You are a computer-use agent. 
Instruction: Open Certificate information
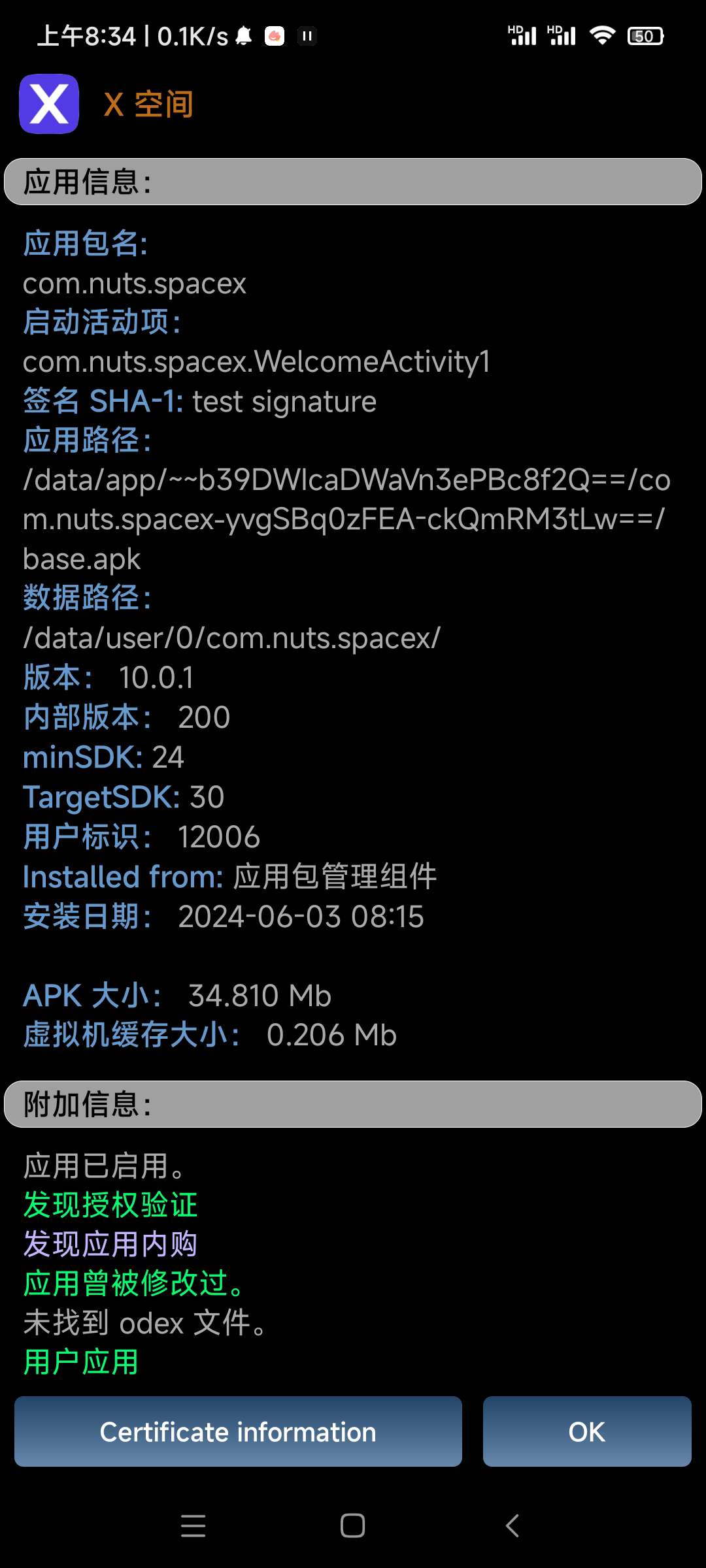[x=238, y=1431]
